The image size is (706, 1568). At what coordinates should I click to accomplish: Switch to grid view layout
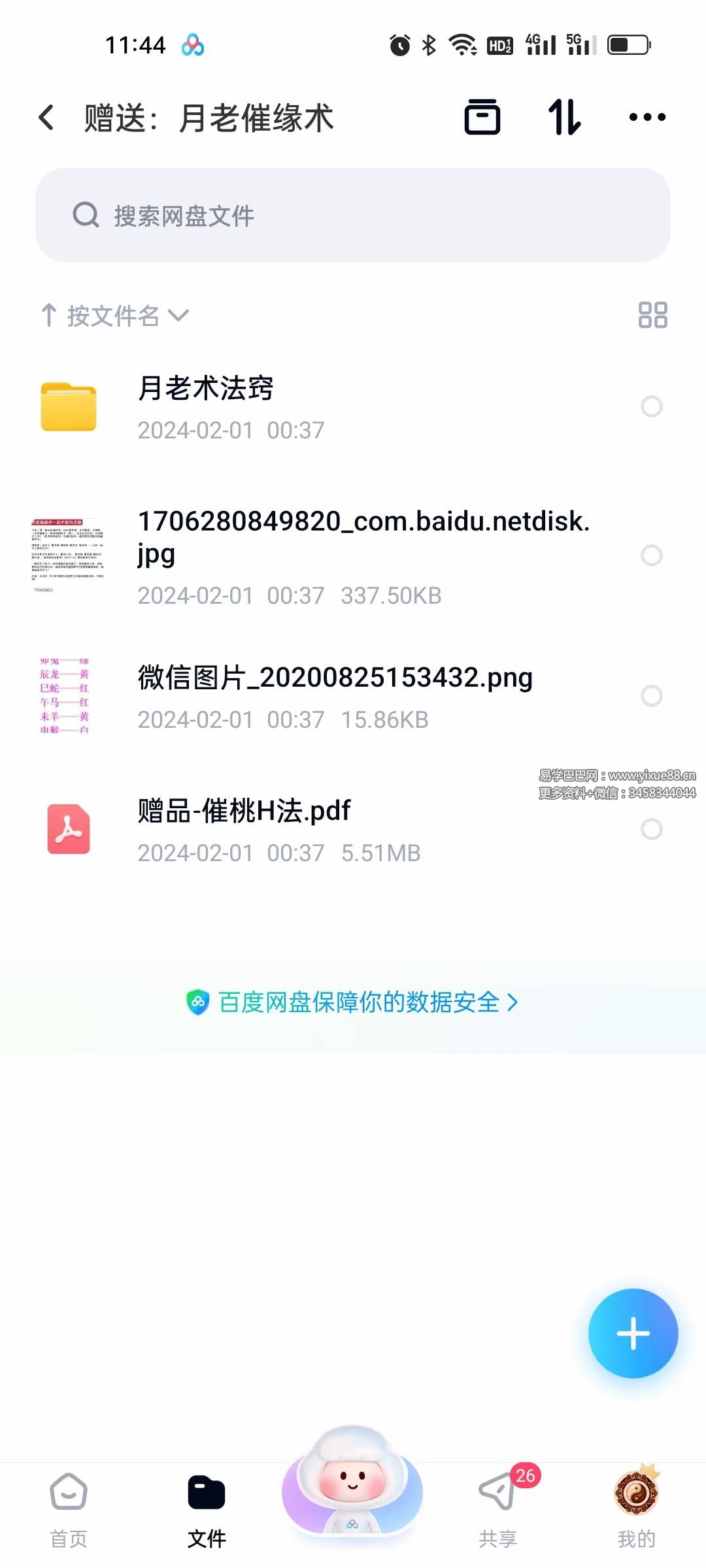pos(652,315)
